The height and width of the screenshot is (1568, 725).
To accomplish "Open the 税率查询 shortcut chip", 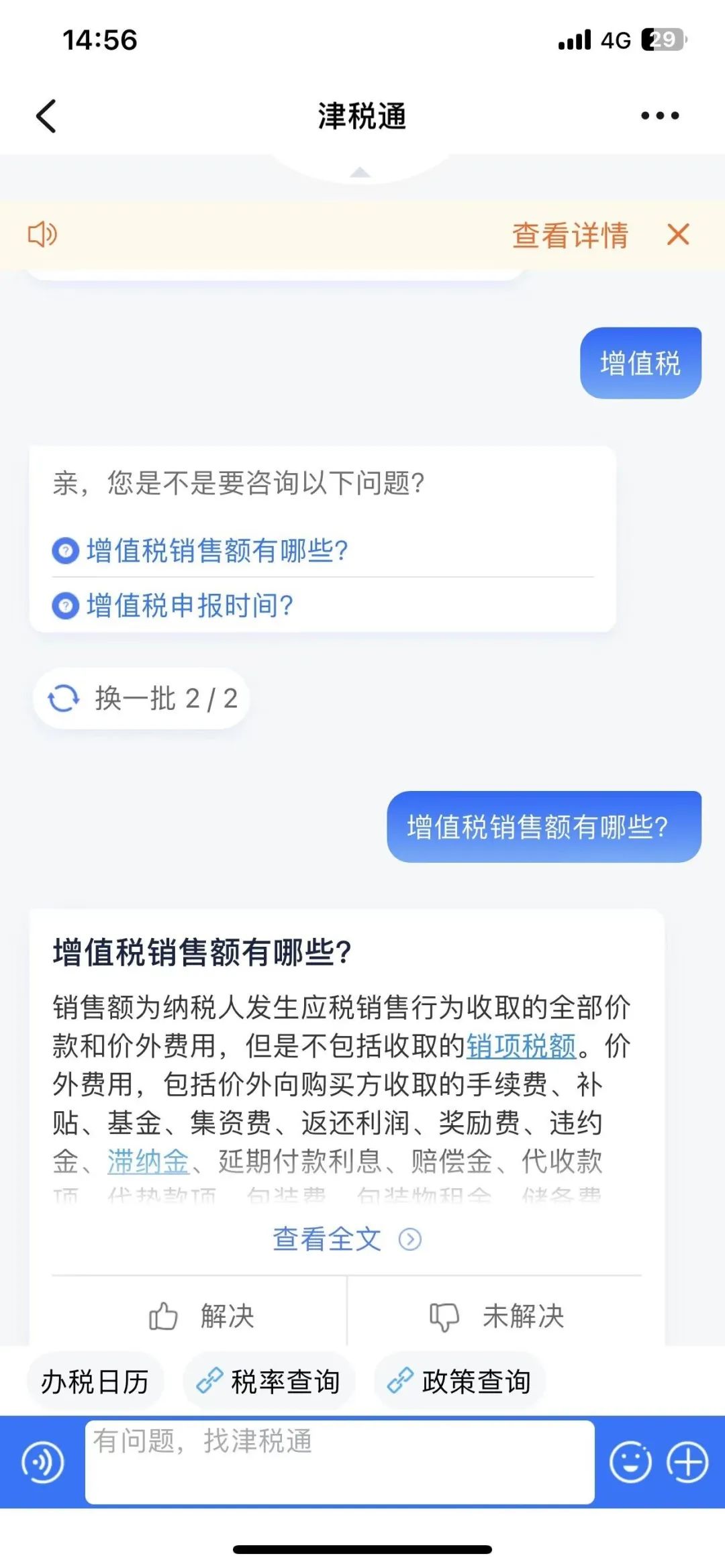I will [269, 1381].
